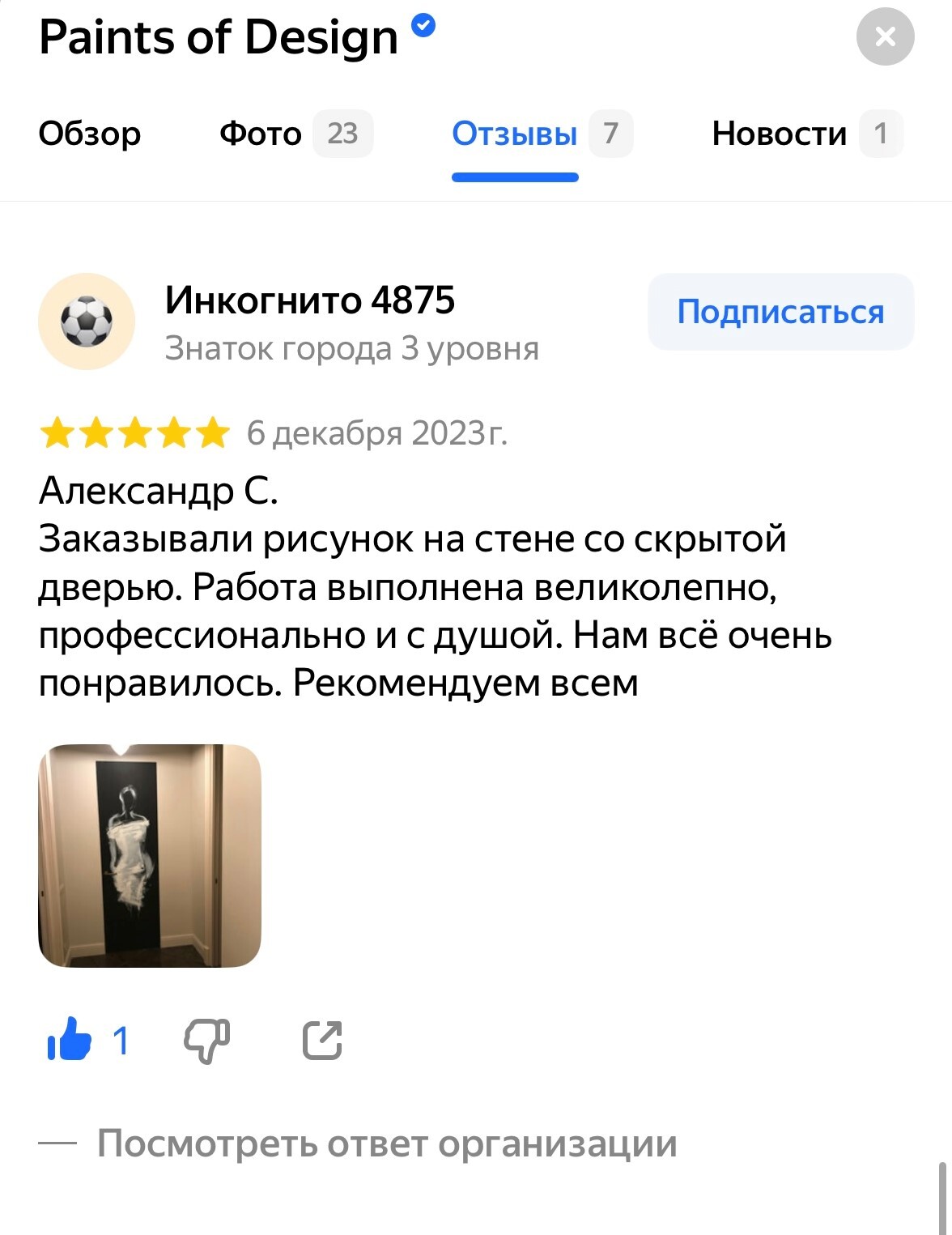Open the review photo of painted door
The image size is (952, 1235).
tap(150, 855)
